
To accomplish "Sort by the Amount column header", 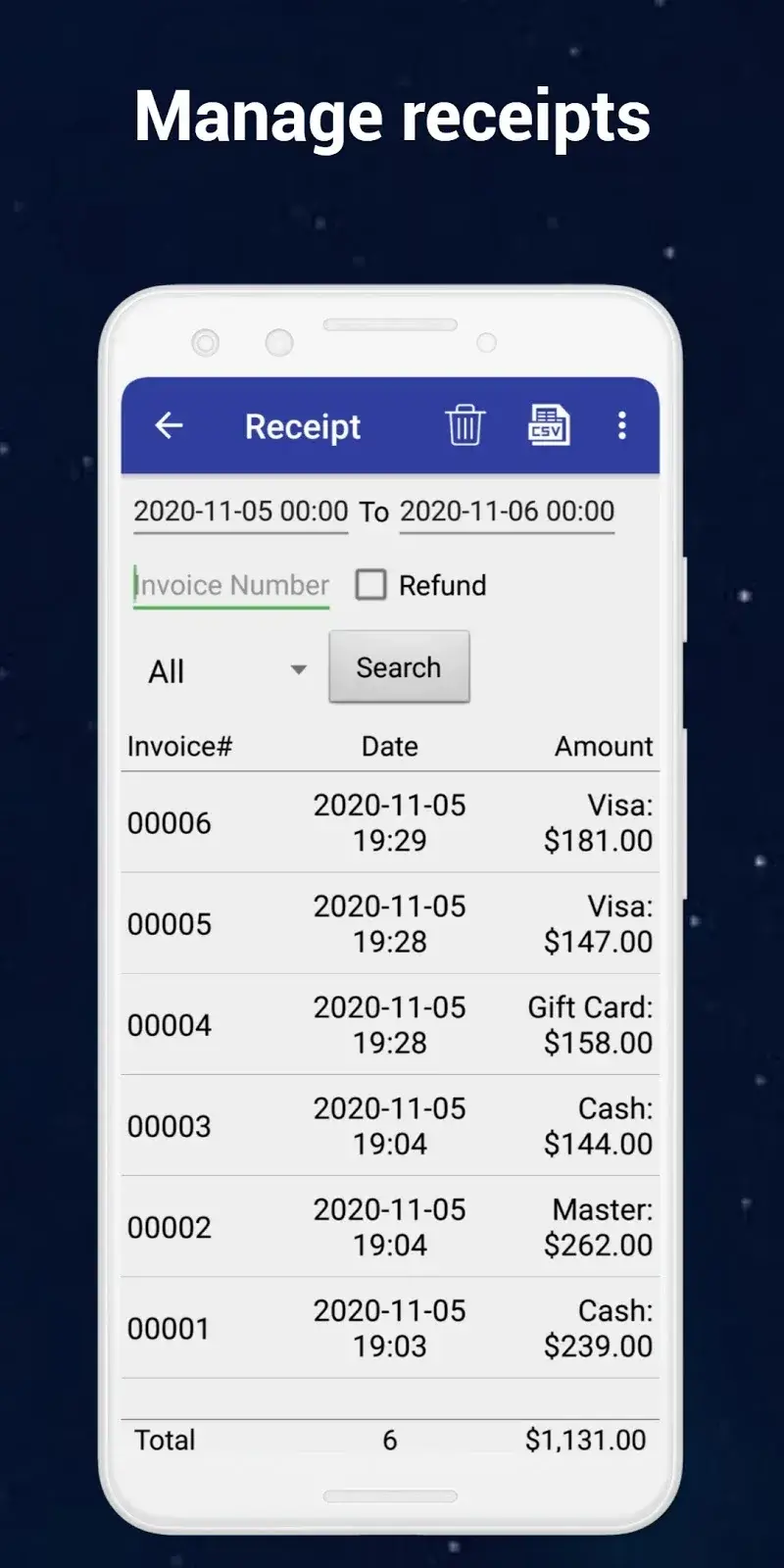I will pos(604,746).
